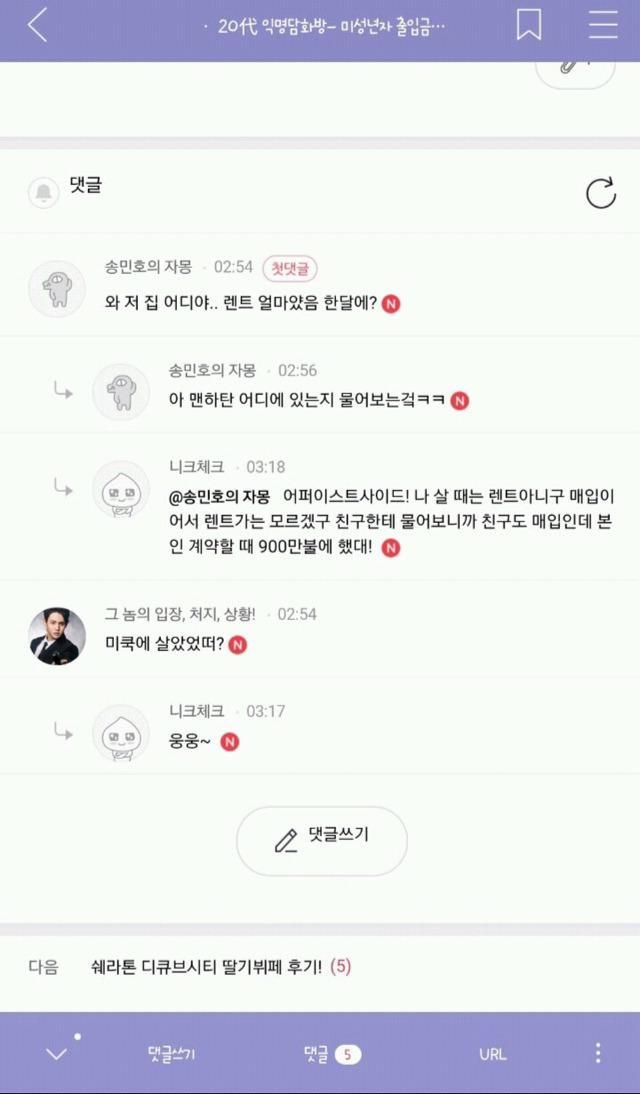Open 니크체크's avatar on the 03:18 reply
Screen dimensions: 640x1094
tap(121, 489)
